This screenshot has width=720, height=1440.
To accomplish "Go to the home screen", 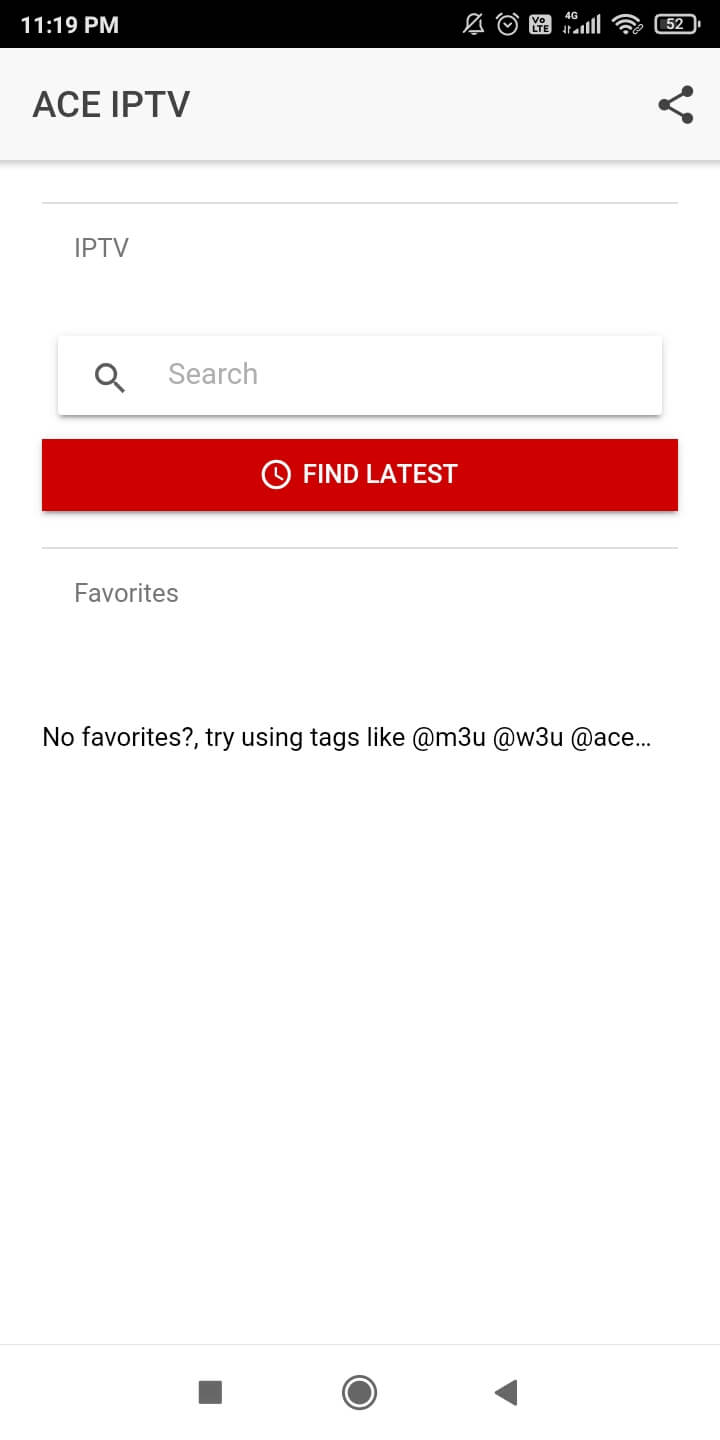I will pyautogui.click(x=359, y=1392).
